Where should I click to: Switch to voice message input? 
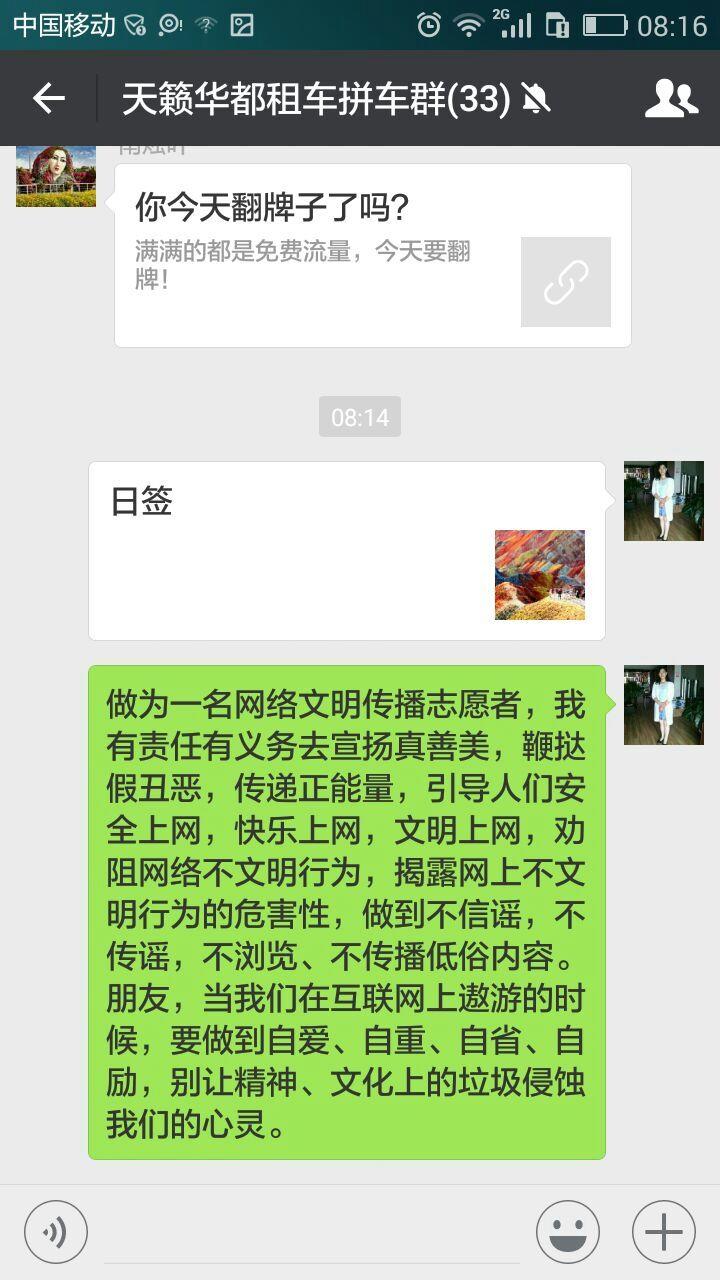click(56, 1232)
